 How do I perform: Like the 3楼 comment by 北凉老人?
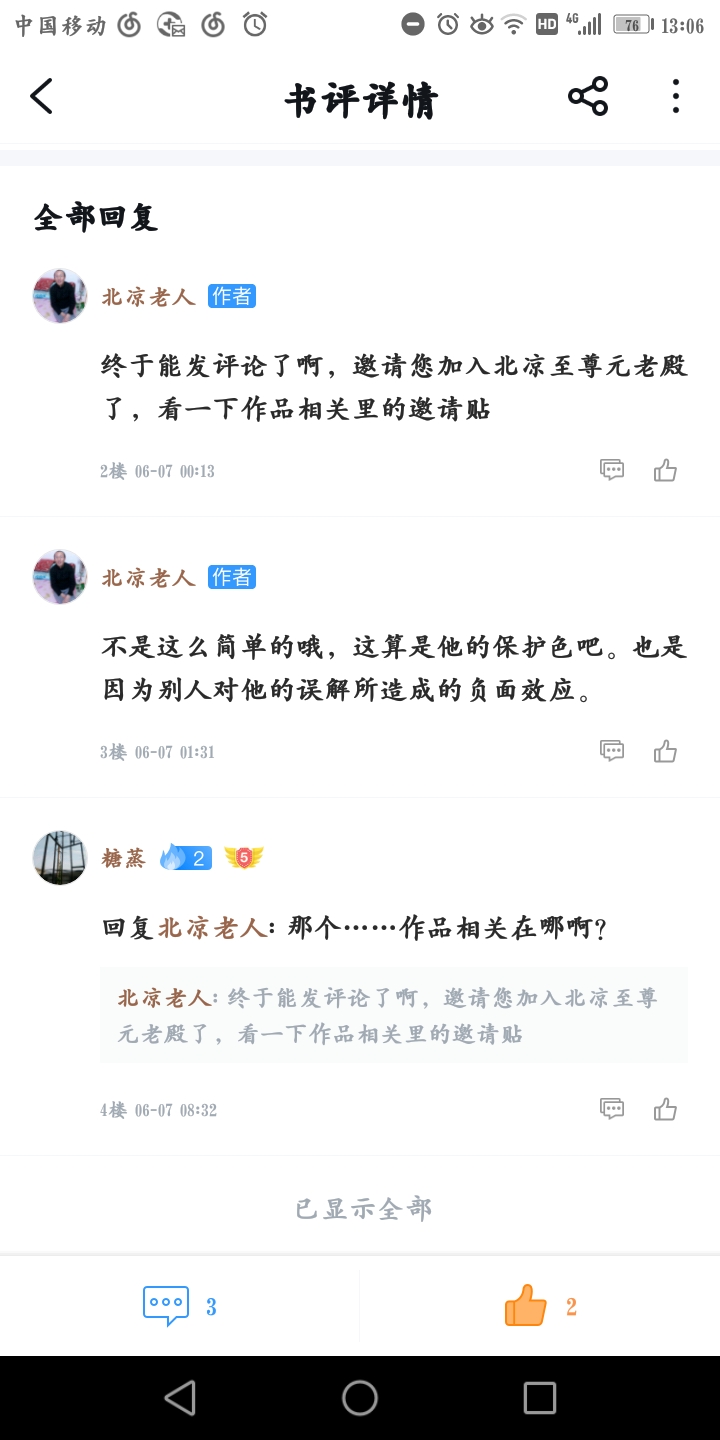pos(666,751)
